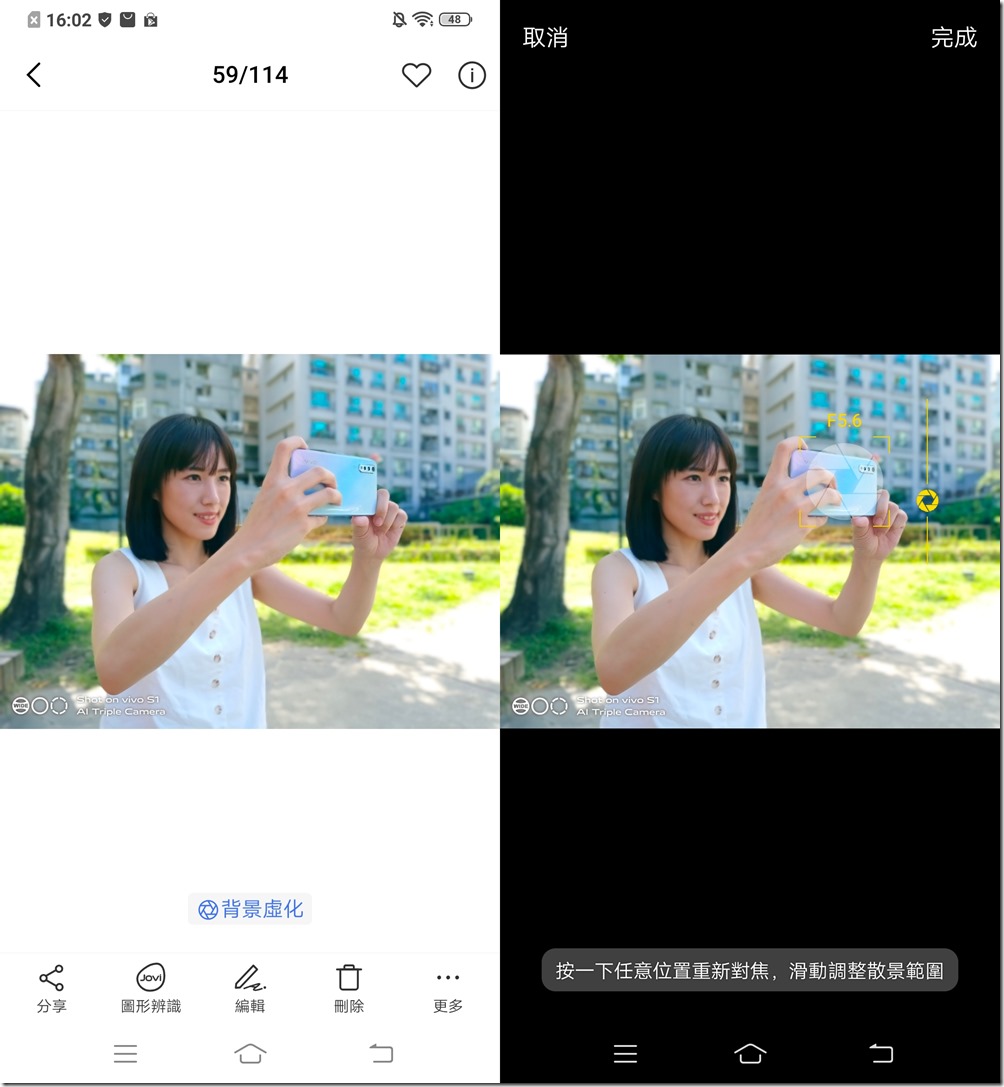The image size is (1004, 1087).
Task: Favorite this photo with the heart icon
Action: pos(416,75)
